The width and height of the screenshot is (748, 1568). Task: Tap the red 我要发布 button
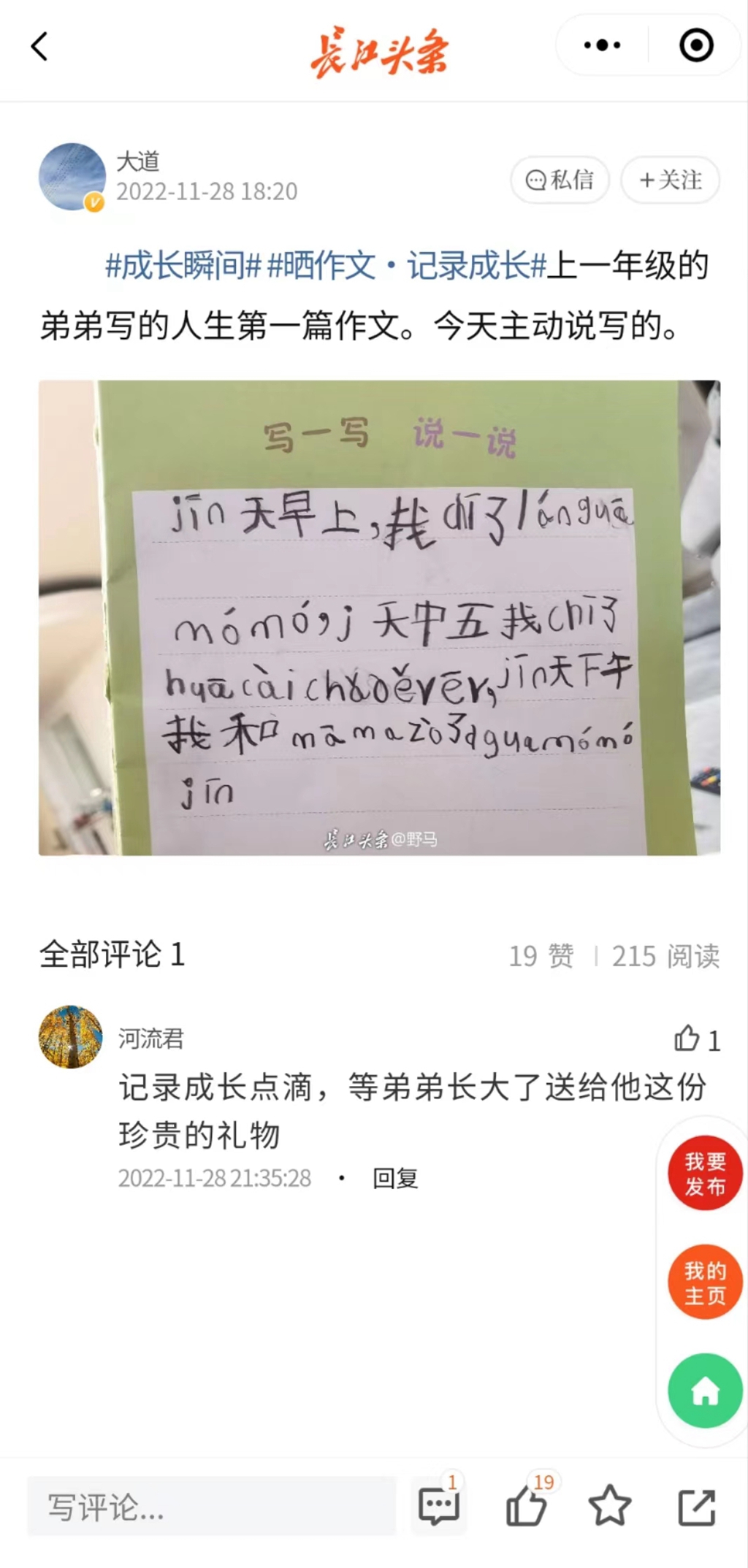click(x=705, y=1174)
